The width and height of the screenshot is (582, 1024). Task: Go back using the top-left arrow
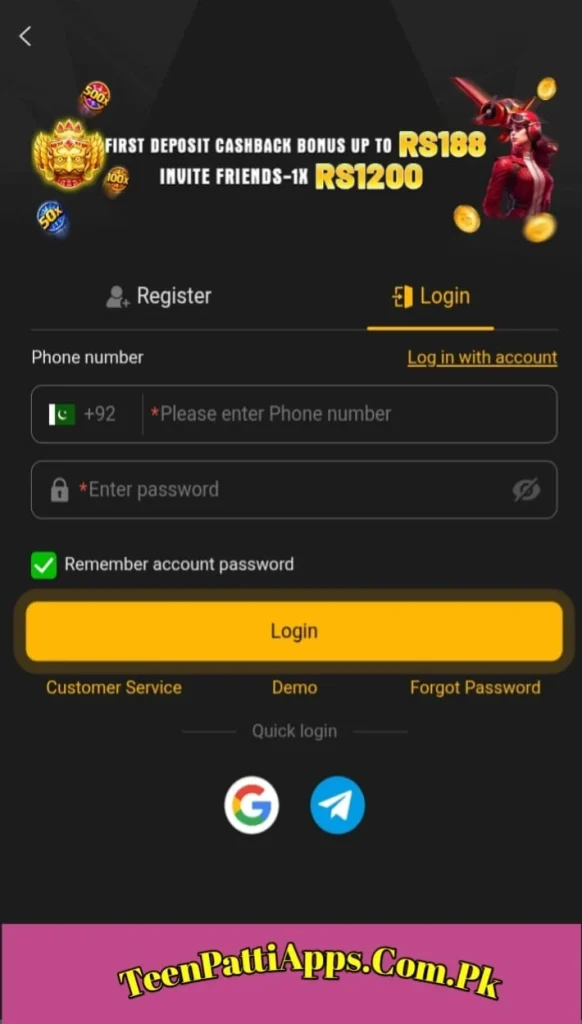click(25, 37)
